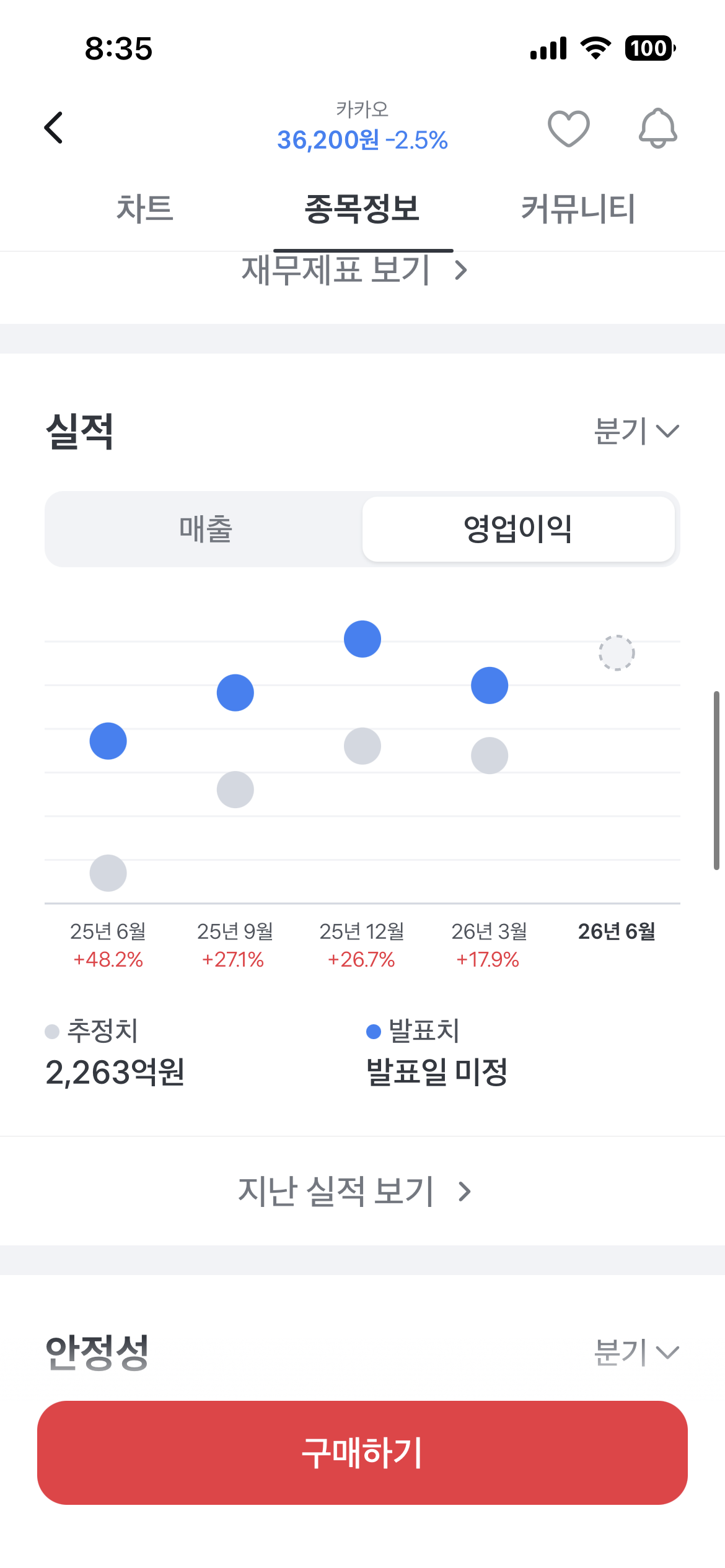Viewport: 725px width, 1568px height.
Task: Select the 25년 6월 data point
Action: coord(108,741)
